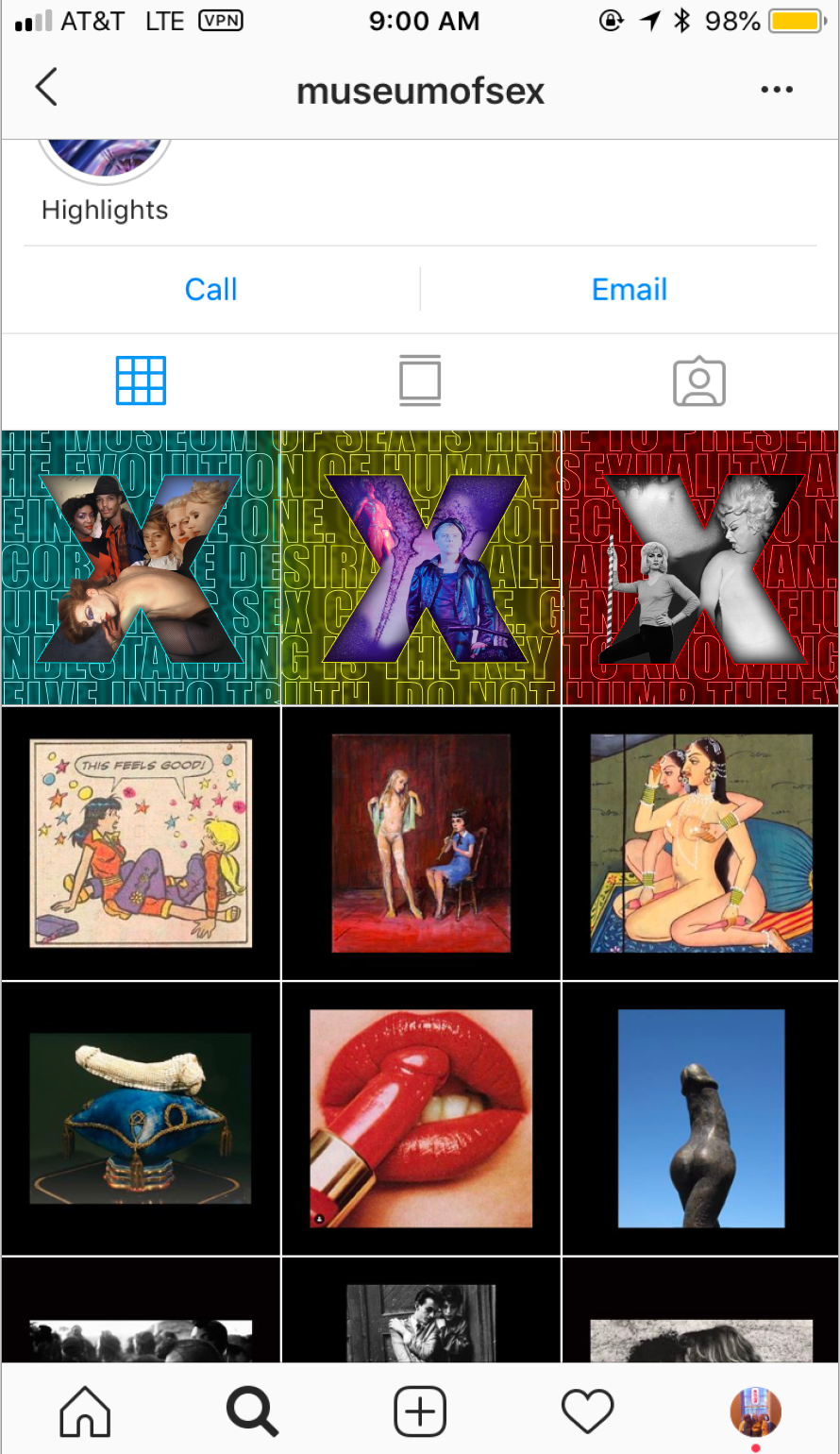Go back from museumofsex profile
Screen dimensions: 840x1454
point(46,89)
